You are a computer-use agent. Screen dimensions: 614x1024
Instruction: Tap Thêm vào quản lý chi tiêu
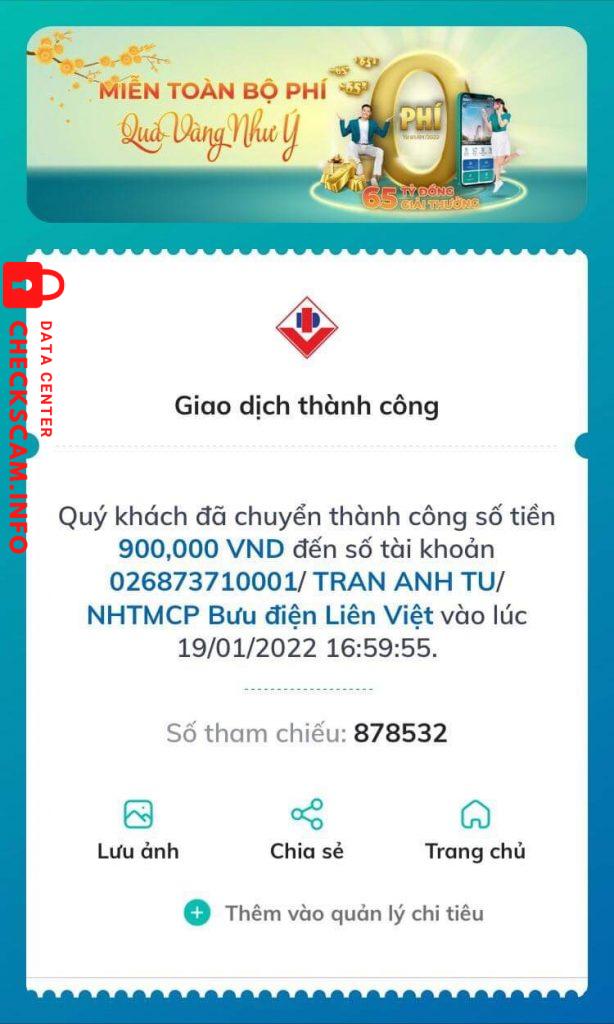pos(335,913)
